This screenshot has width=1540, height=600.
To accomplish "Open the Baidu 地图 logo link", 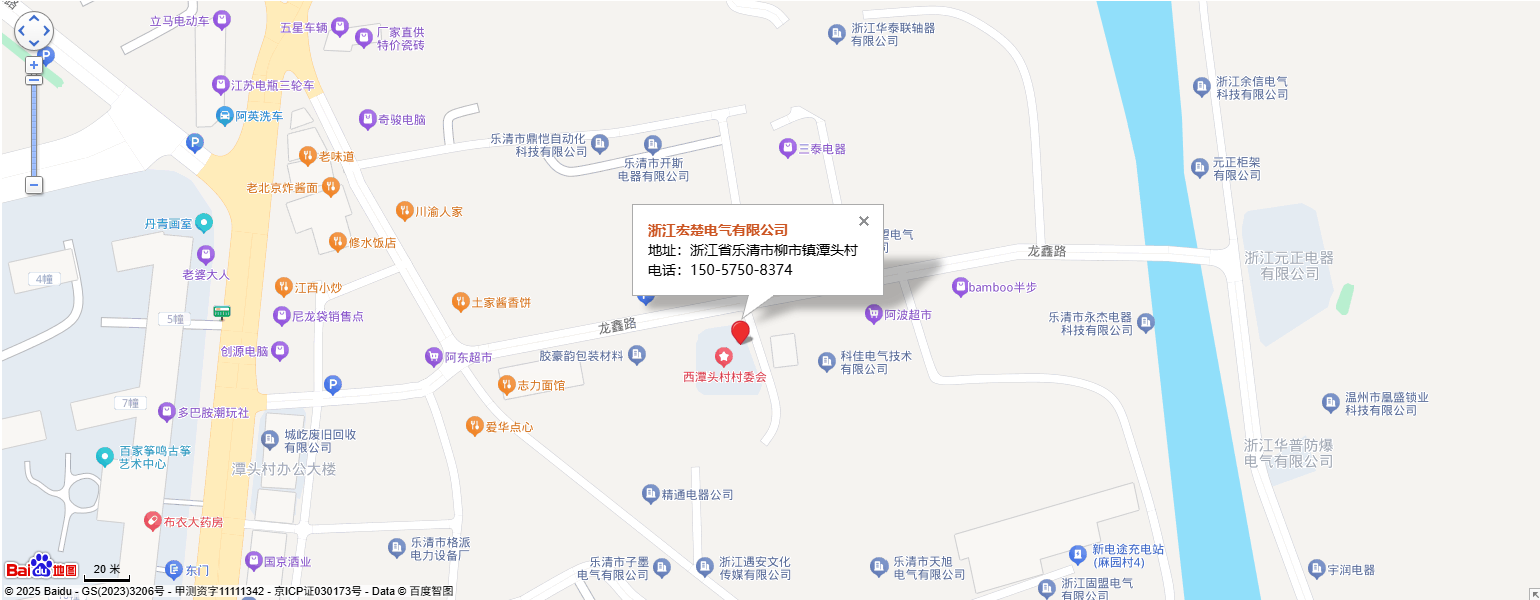I will click(41, 567).
